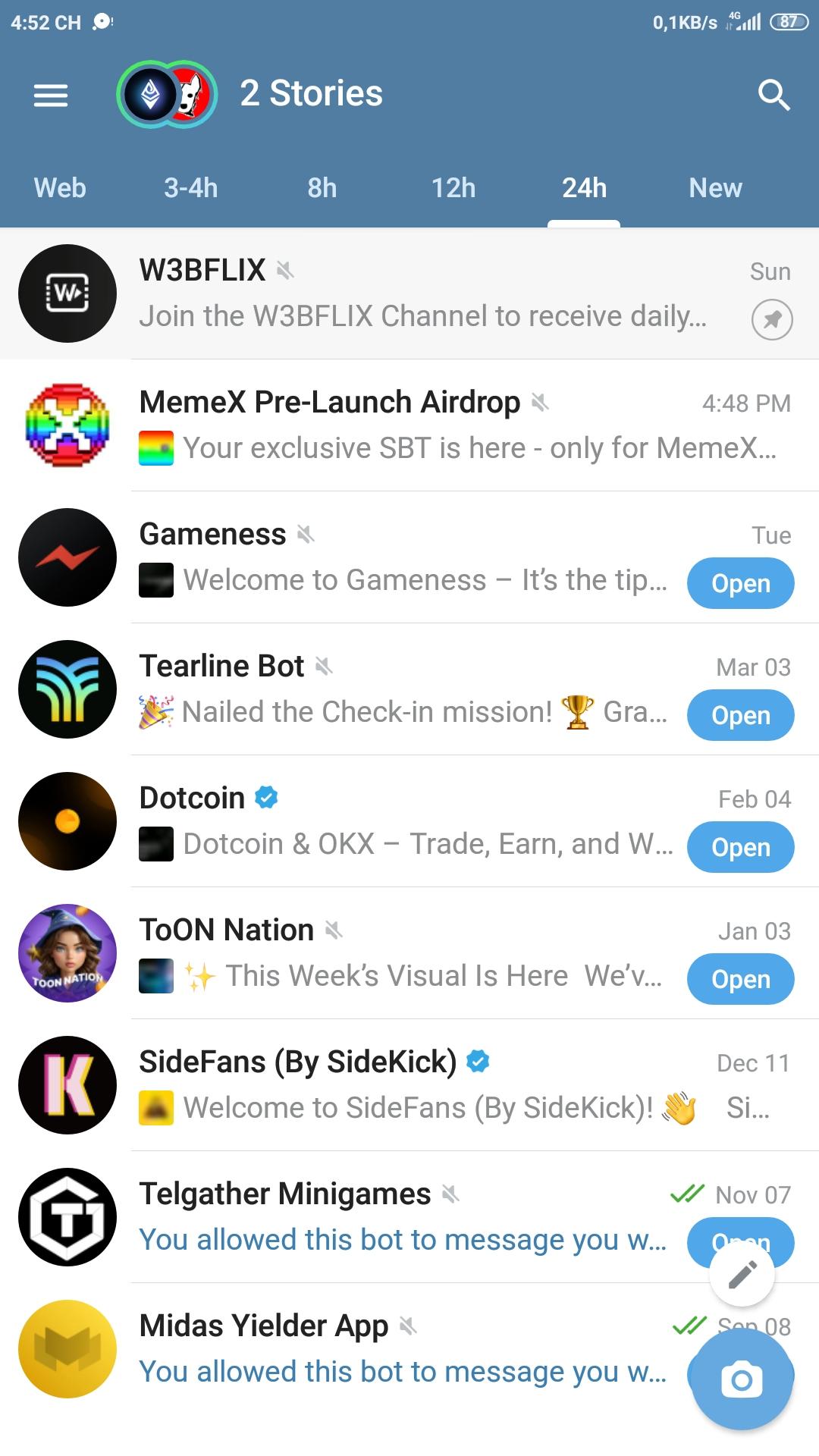Screen dimensions: 819x1456
Task: Switch to the New tab
Action: tap(715, 188)
